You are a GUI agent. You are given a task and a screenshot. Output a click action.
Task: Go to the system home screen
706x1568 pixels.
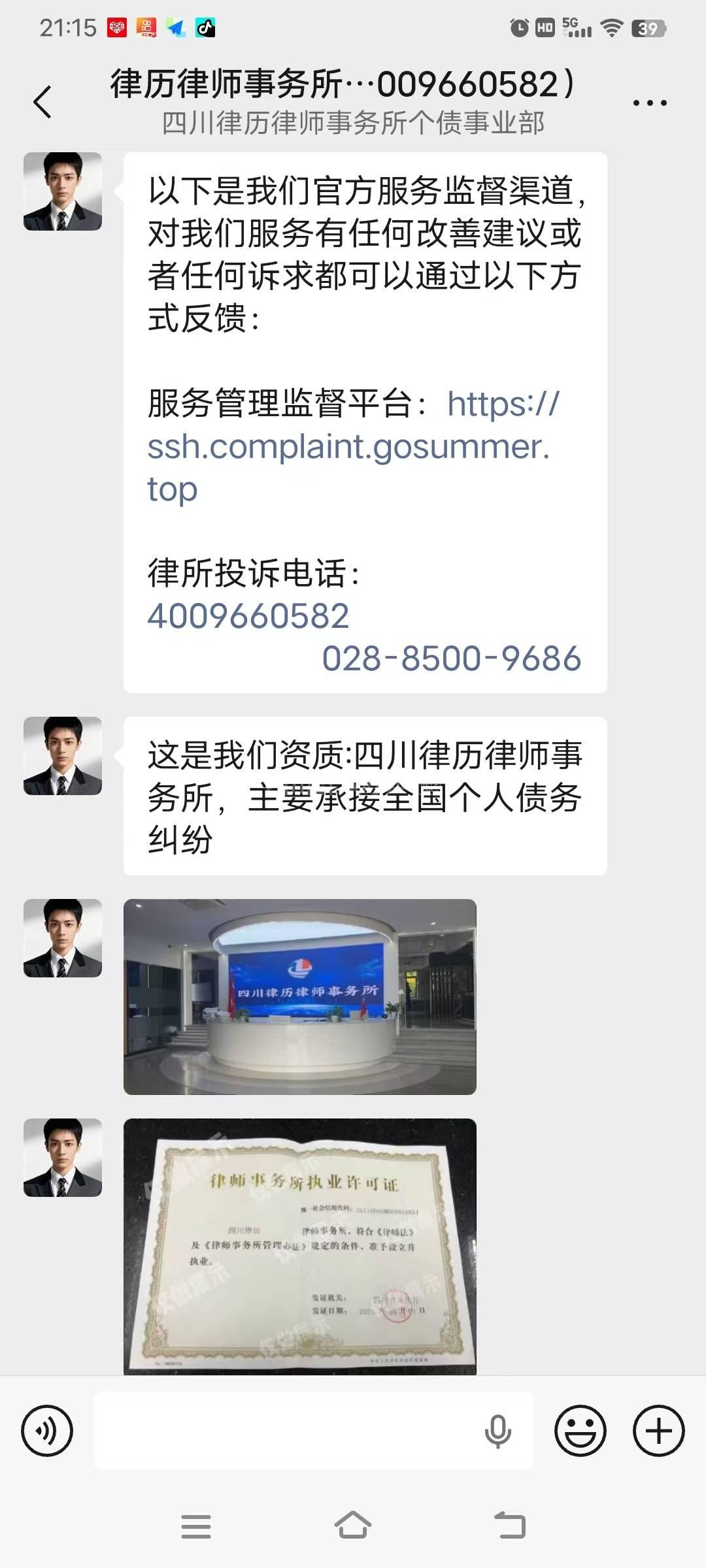click(x=353, y=1526)
